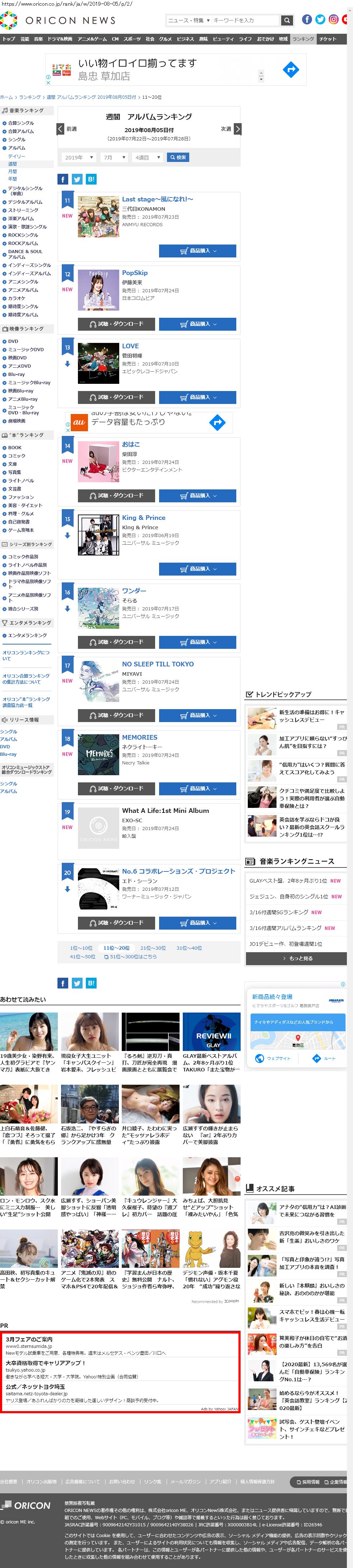353x1568 pixels.
Task: Tap 試聴・ダウンロード for PopSkip
Action: [116, 324]
